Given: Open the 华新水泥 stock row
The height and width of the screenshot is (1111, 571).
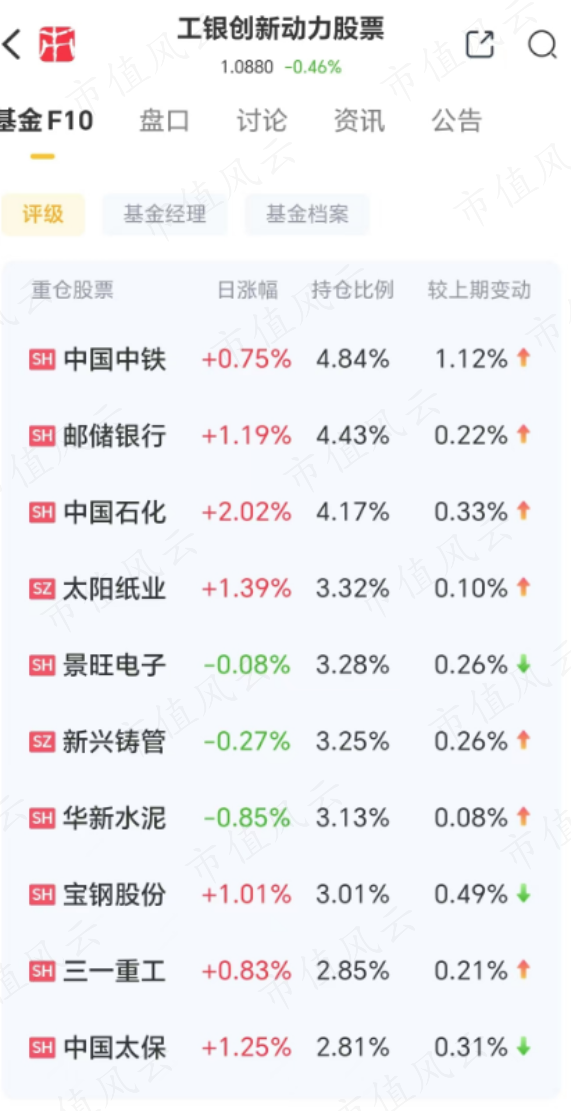Looking at the screenshot, I should click(281, 818).
